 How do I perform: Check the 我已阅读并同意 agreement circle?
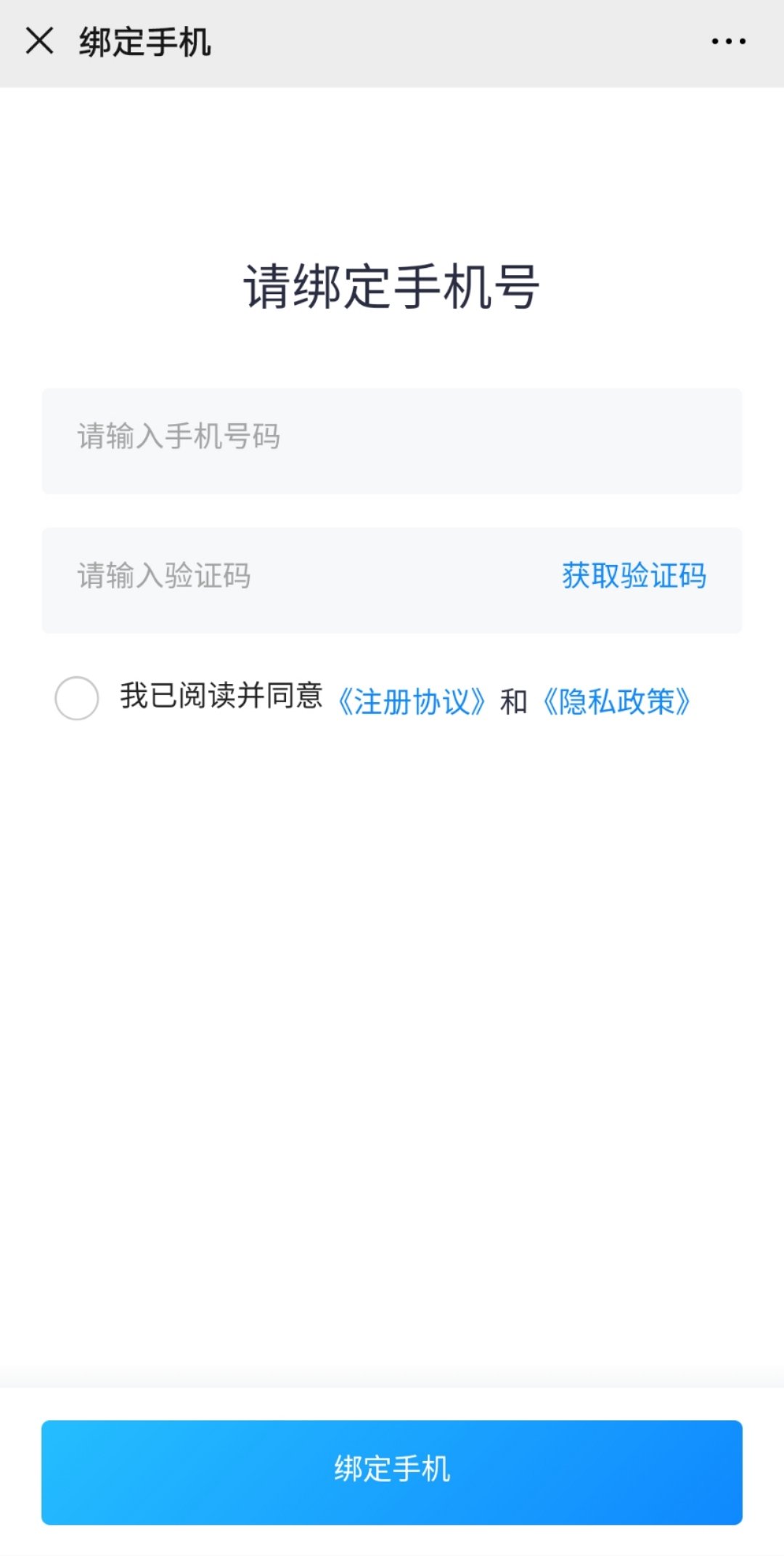point(77,698)
